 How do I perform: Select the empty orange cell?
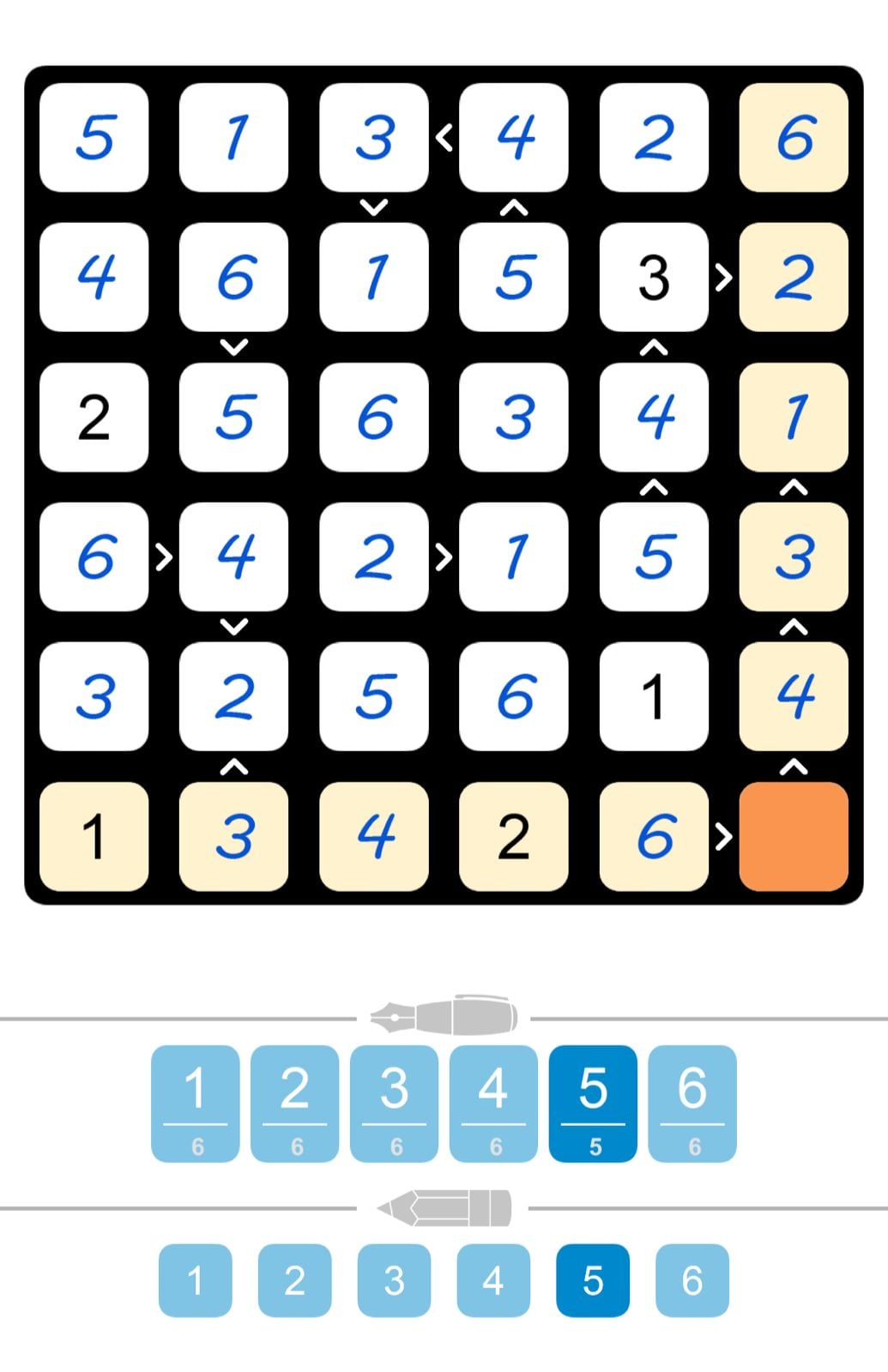pyautogui.click(x=793, y=836)
